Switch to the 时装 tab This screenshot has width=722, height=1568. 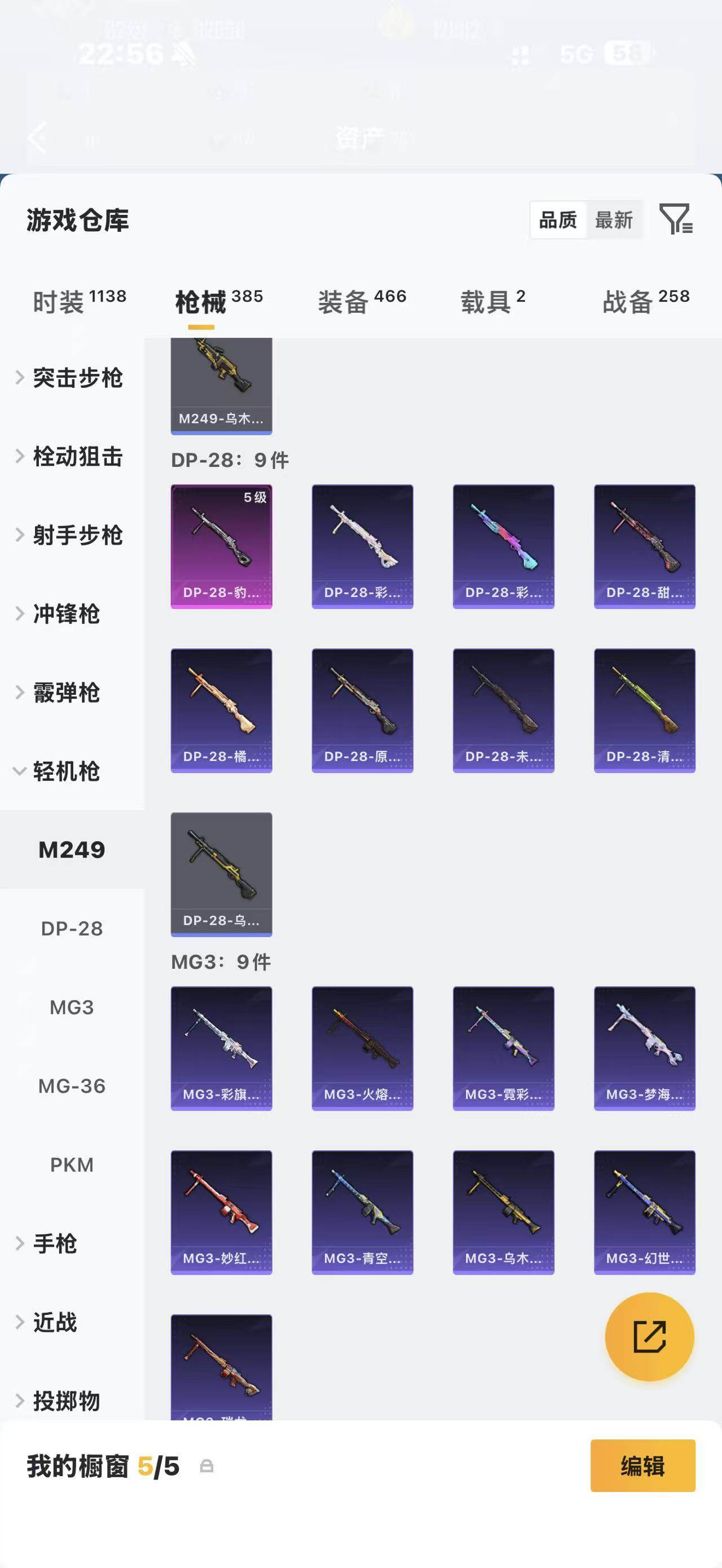click(x=79, y=301)
